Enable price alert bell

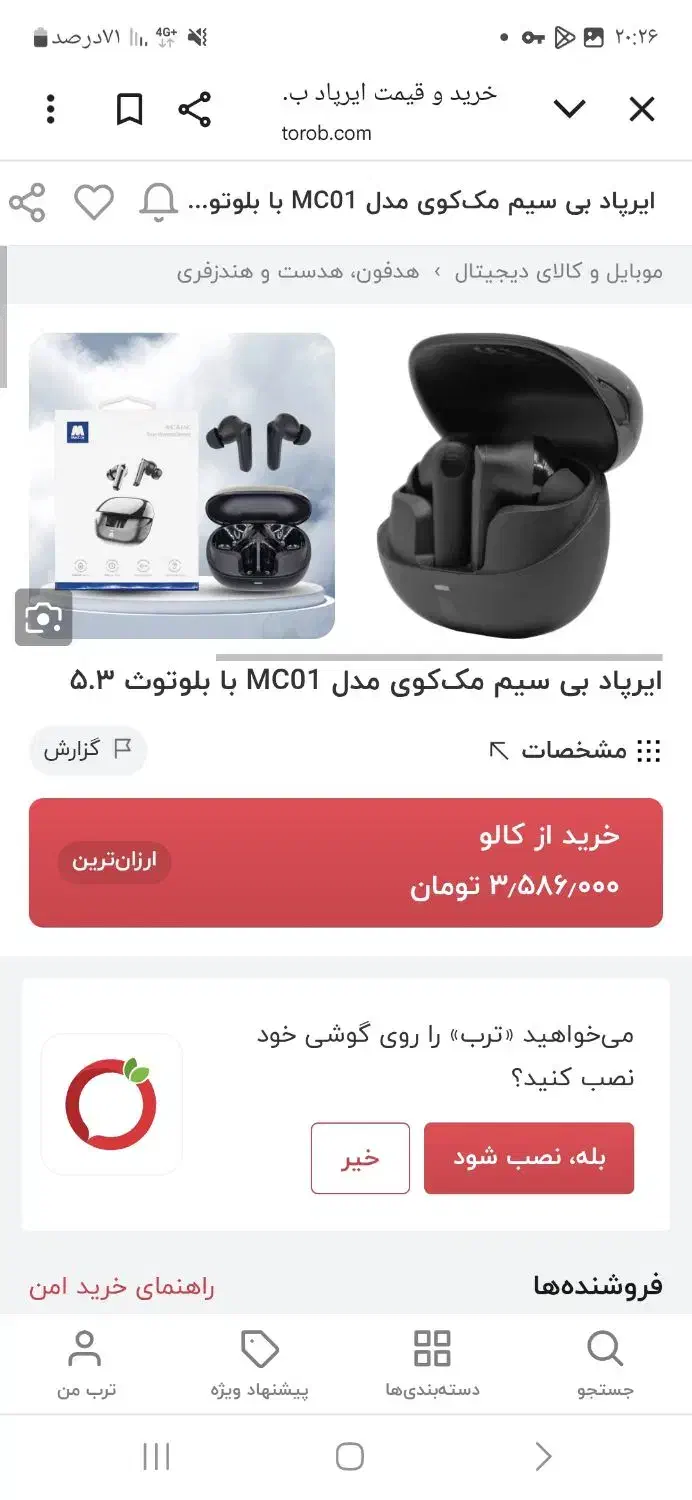pos(158,203)
